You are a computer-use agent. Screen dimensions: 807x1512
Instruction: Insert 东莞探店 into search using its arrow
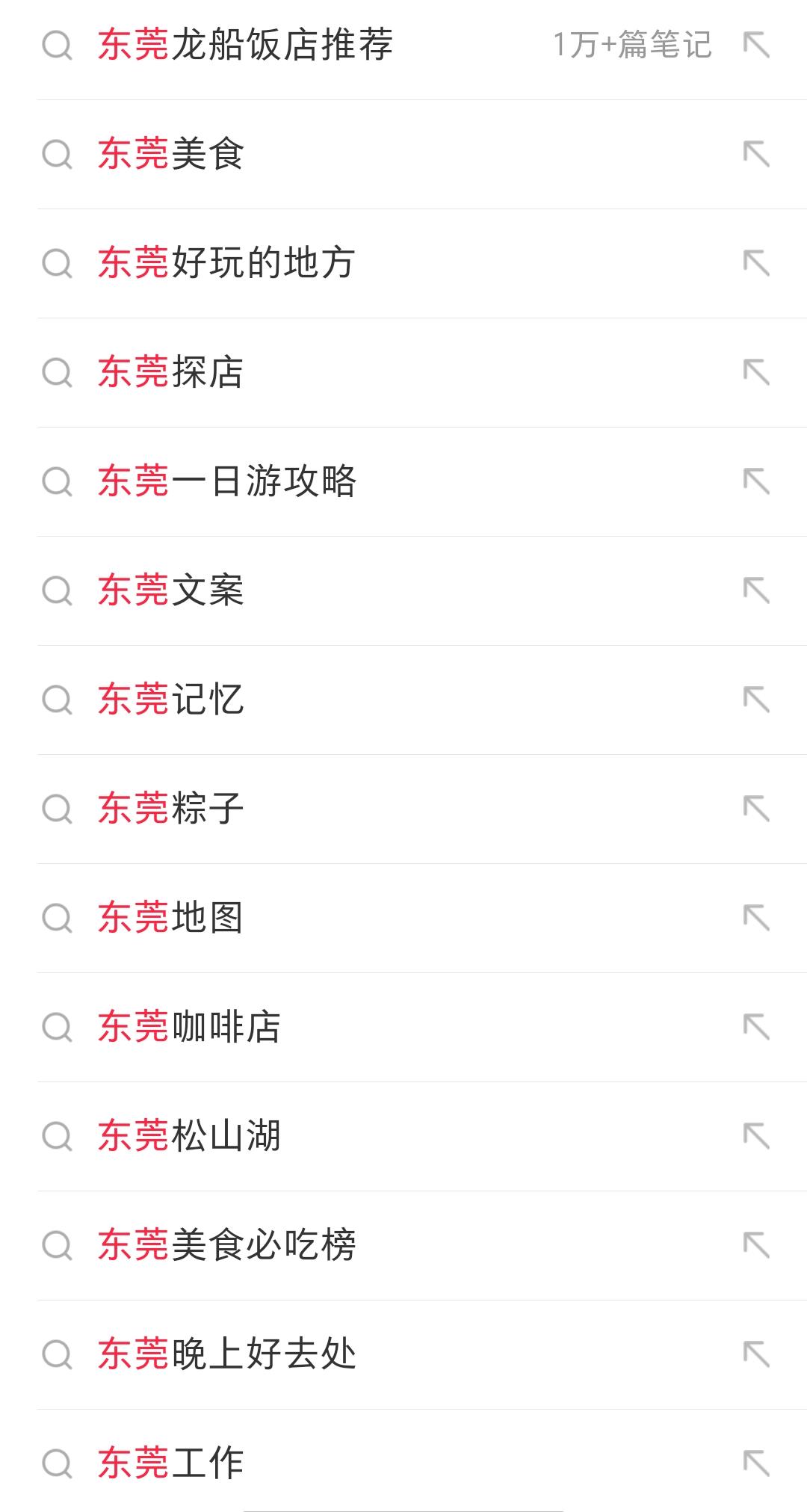(756, 372)
